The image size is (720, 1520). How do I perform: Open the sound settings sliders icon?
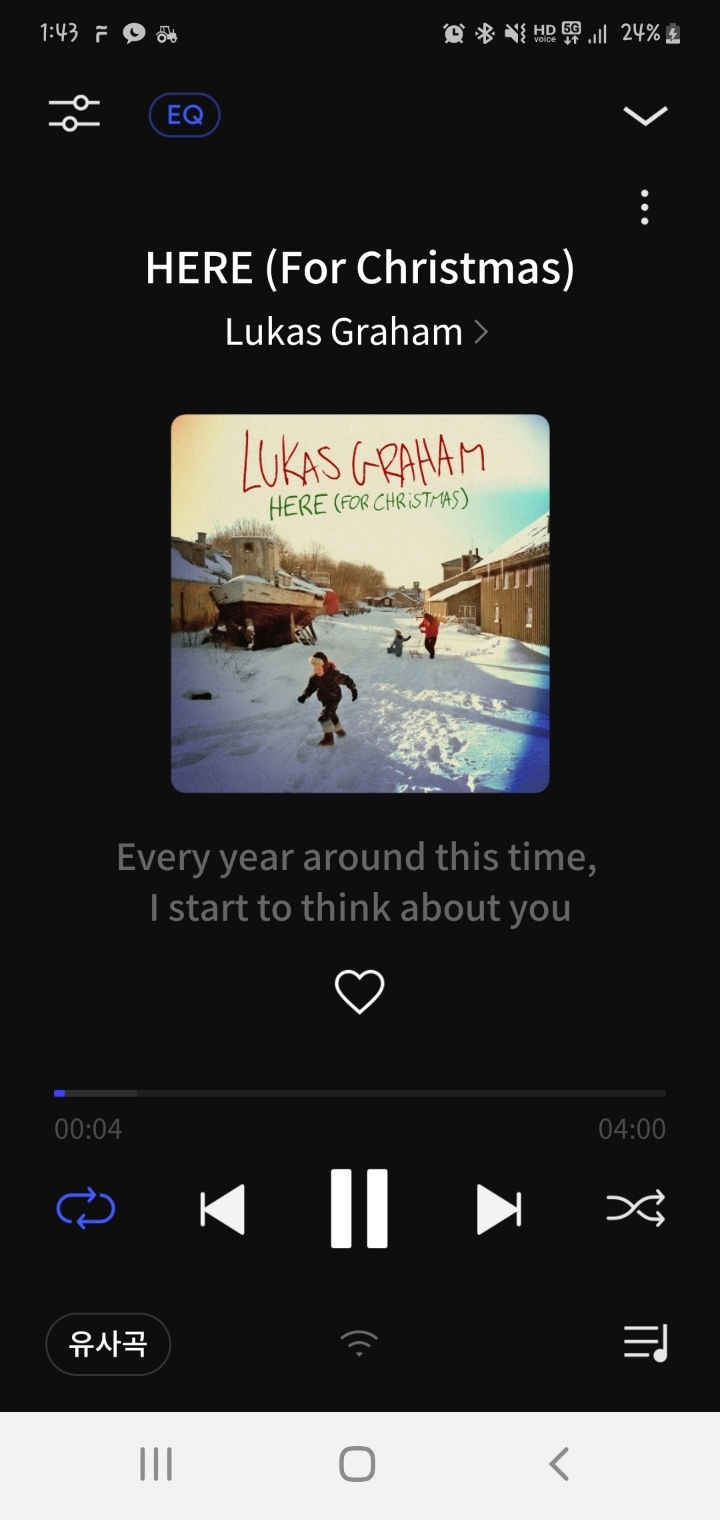point(75,114)
